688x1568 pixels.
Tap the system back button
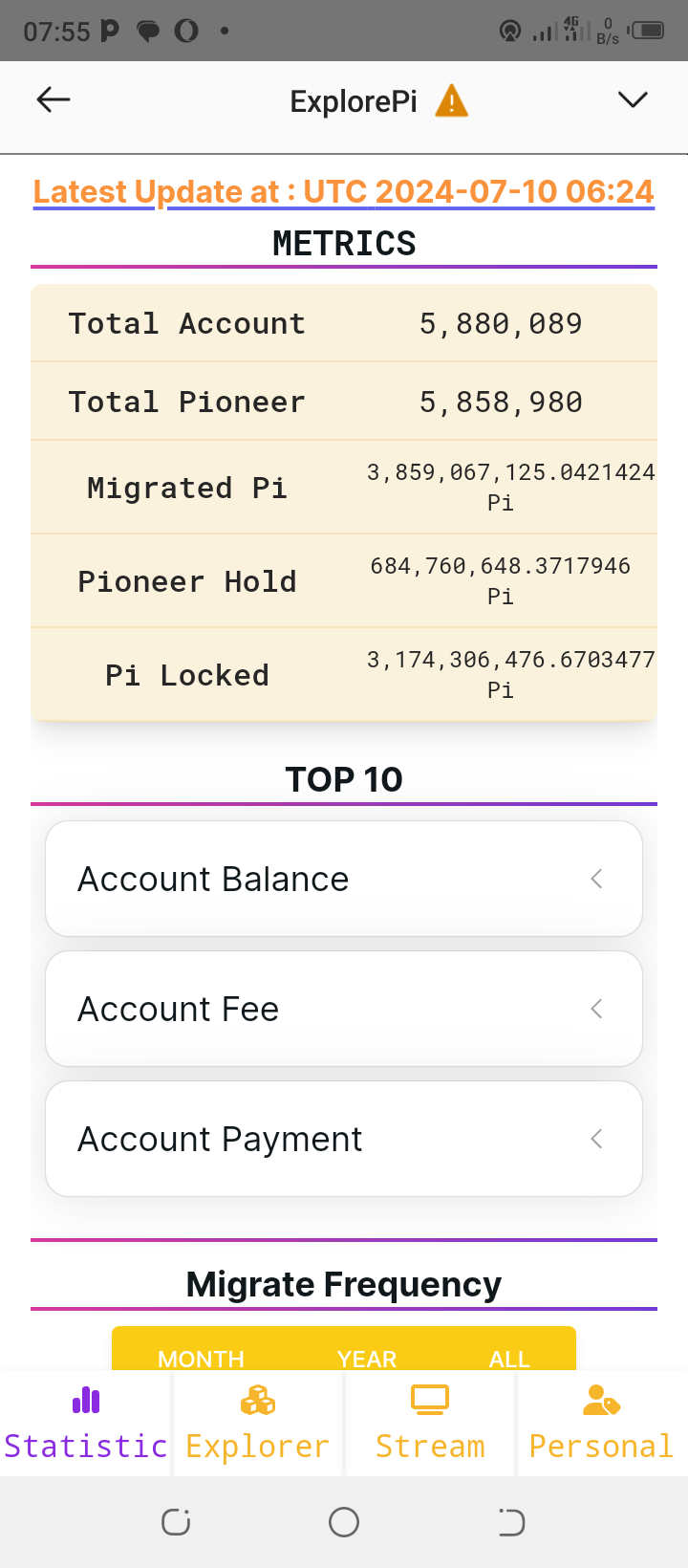tap(511, 1522)
